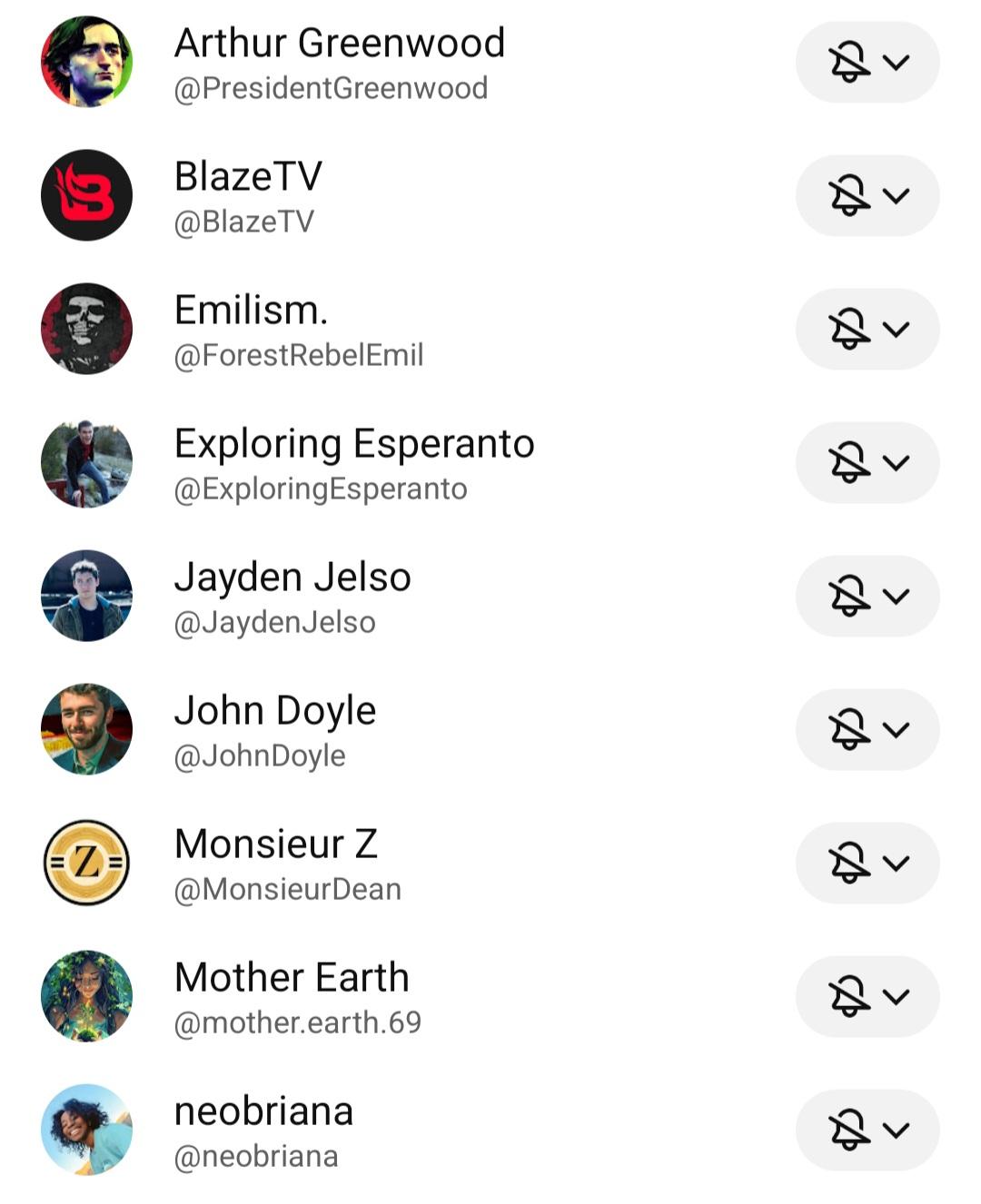The width and height of the screenshot is (981, 1204).
Task: Tap the bell dropdown for Exploring Esperanto
Action: [x=867, y=462]
